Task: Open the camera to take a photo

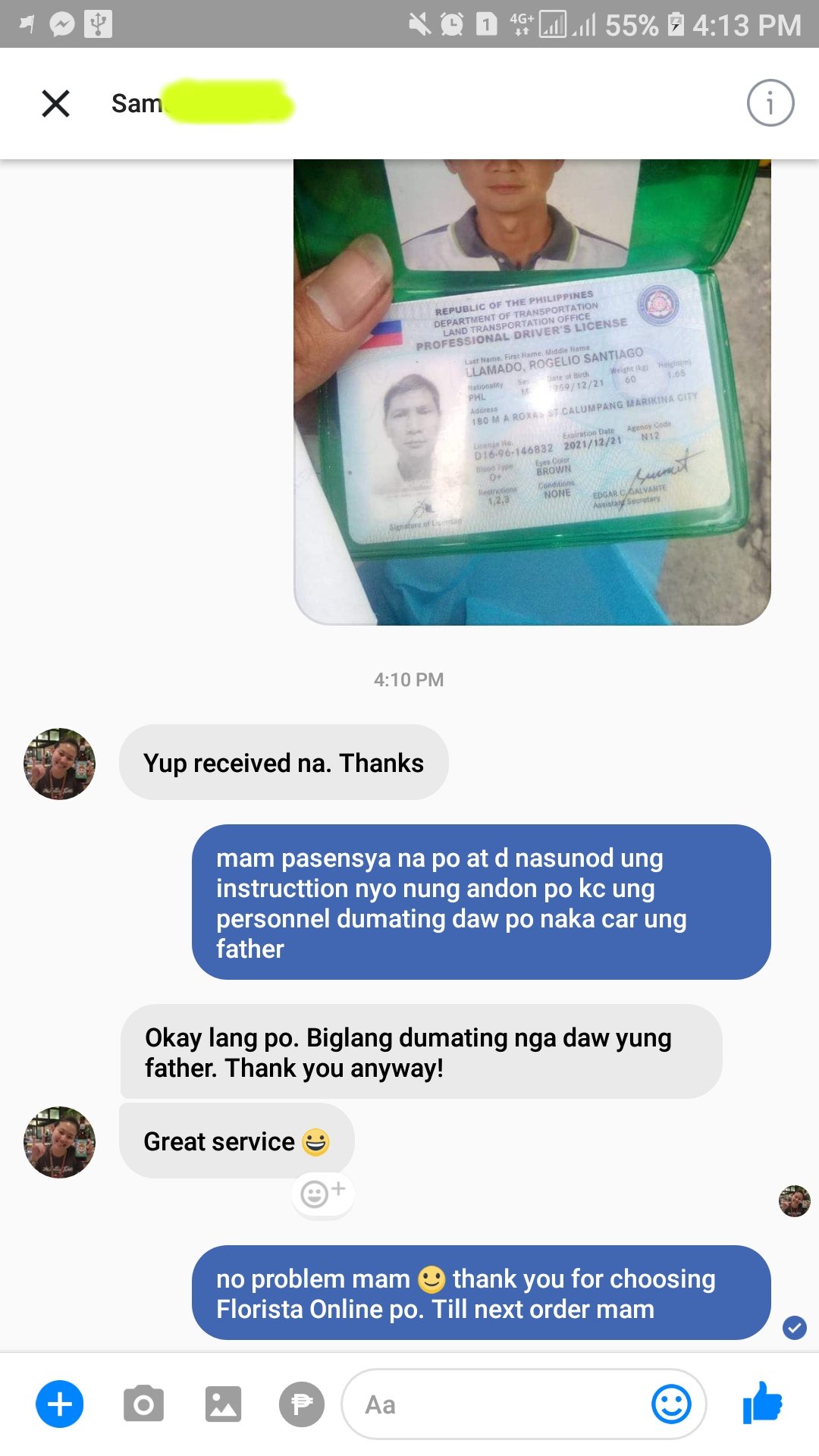Action: click(x=143, y=1404)
